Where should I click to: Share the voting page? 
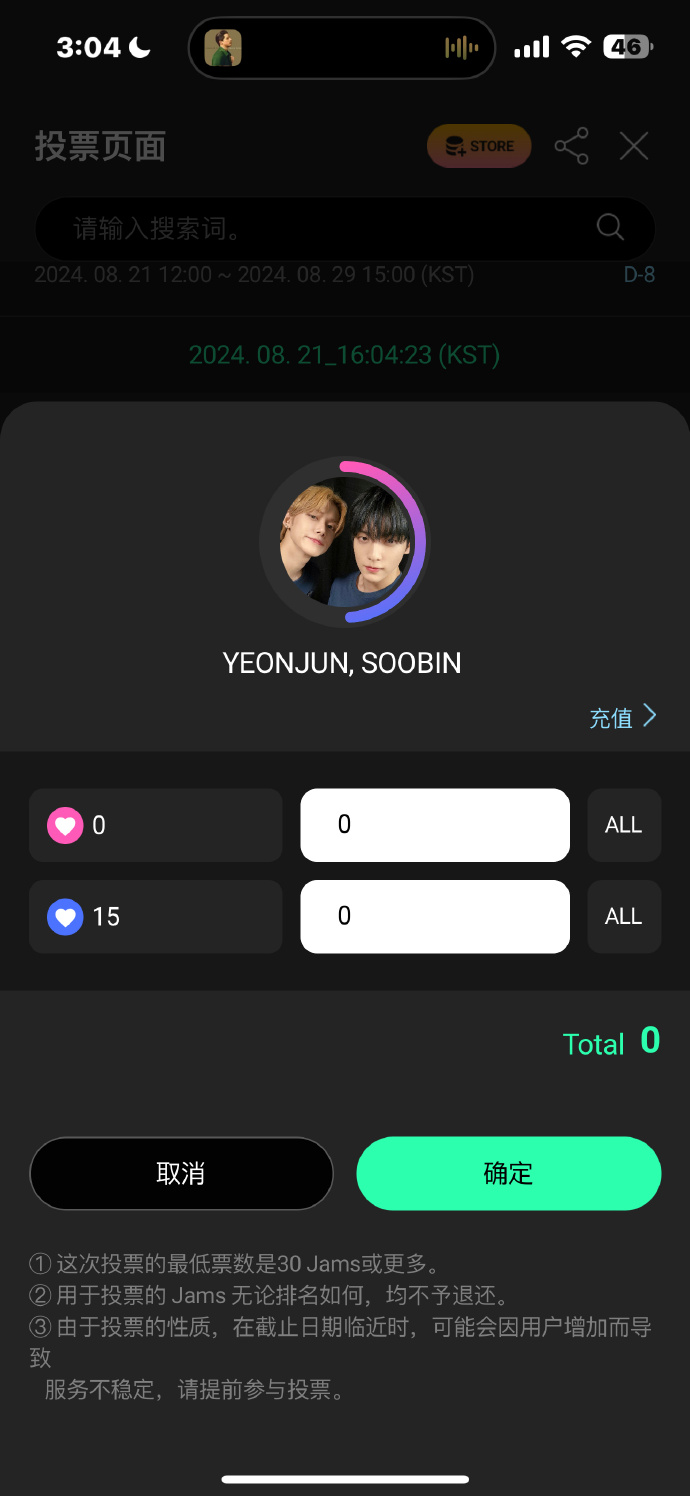coord(571,146)
